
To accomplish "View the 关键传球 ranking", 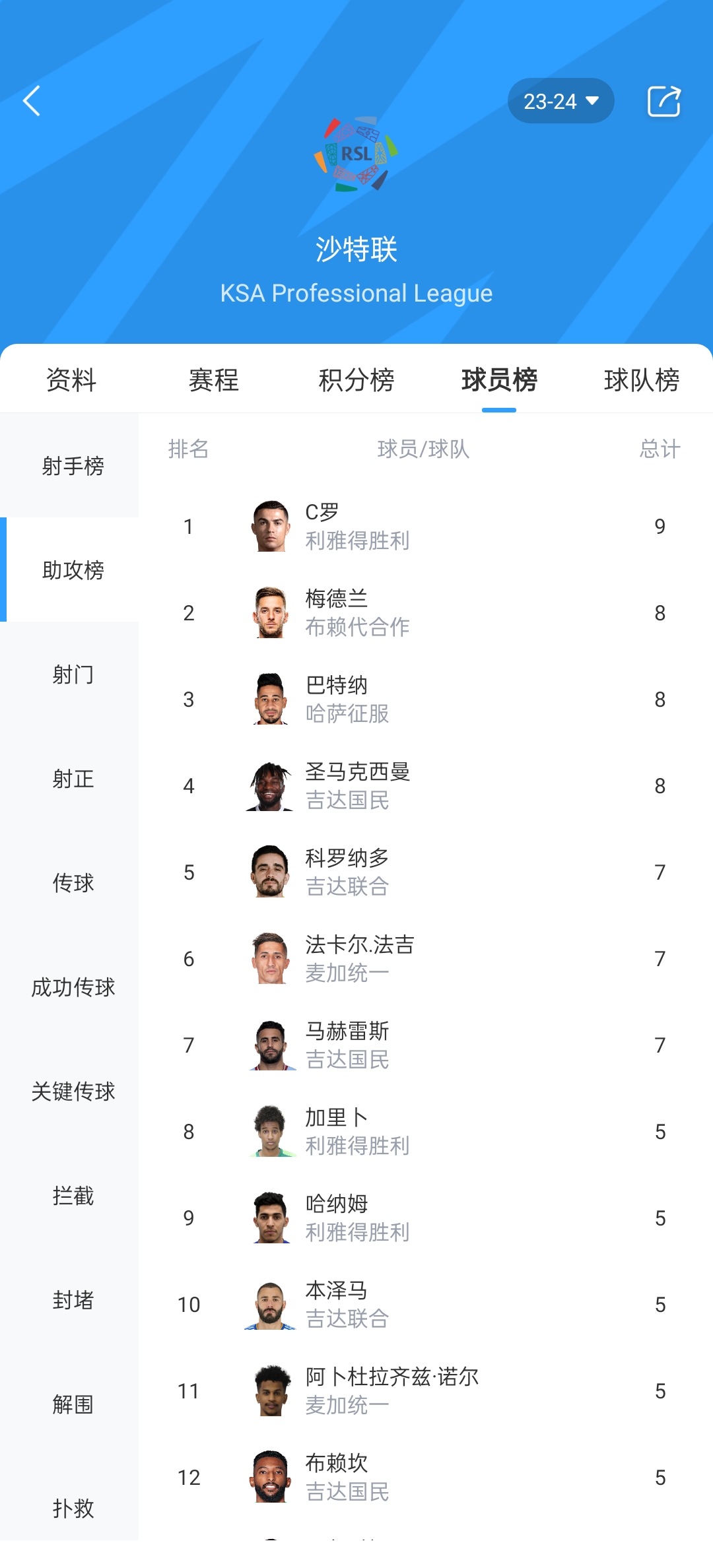I will click(x=73, y=1092).
